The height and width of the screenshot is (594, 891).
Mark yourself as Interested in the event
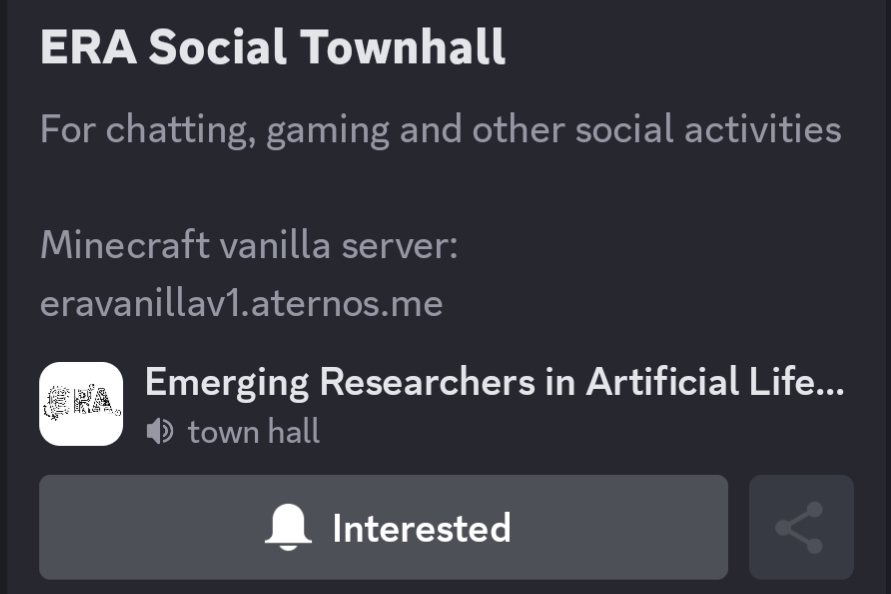[x=383, y=527]
